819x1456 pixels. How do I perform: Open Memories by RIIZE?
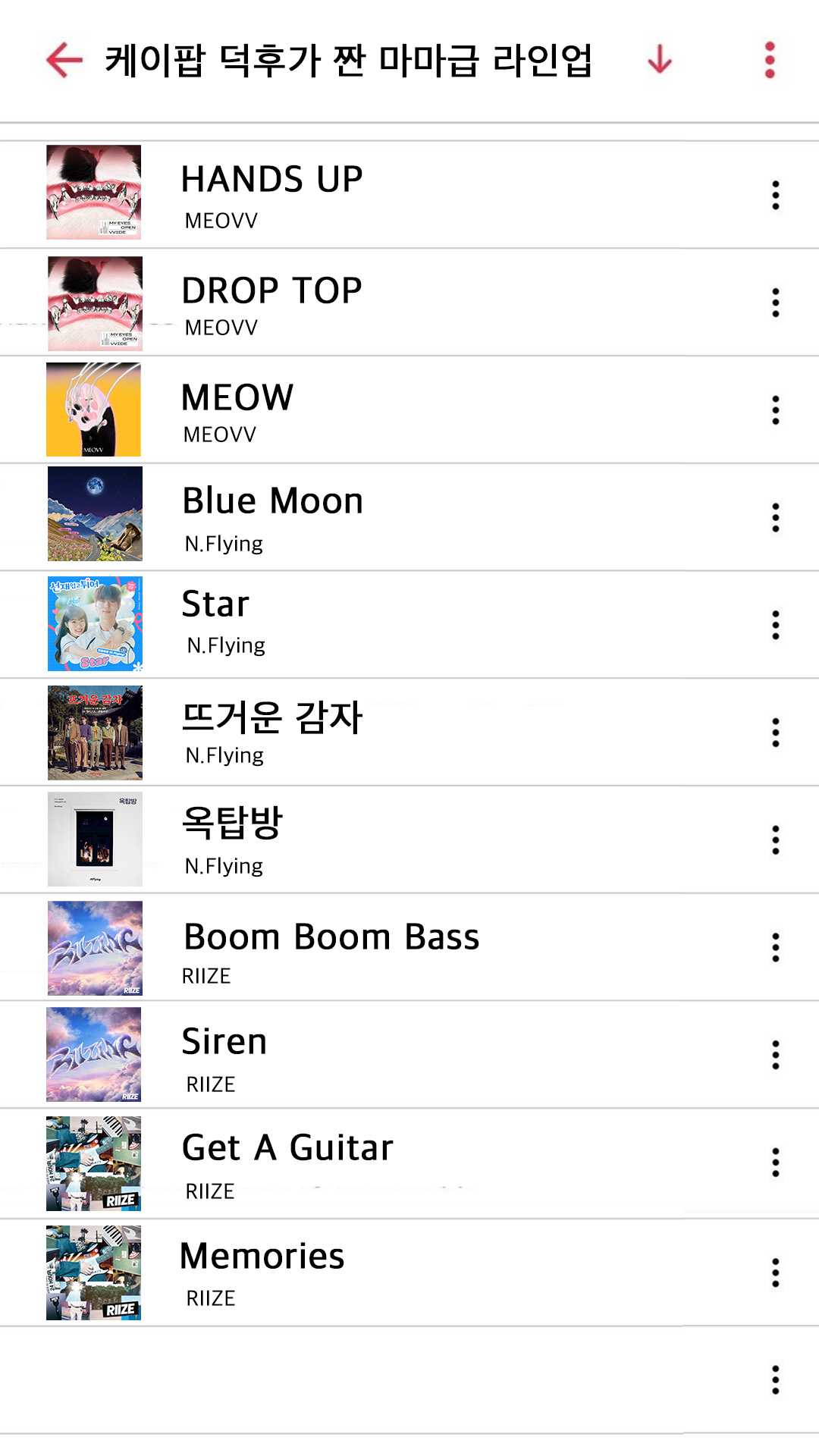pyautogui.click(x=262, y=1257)
